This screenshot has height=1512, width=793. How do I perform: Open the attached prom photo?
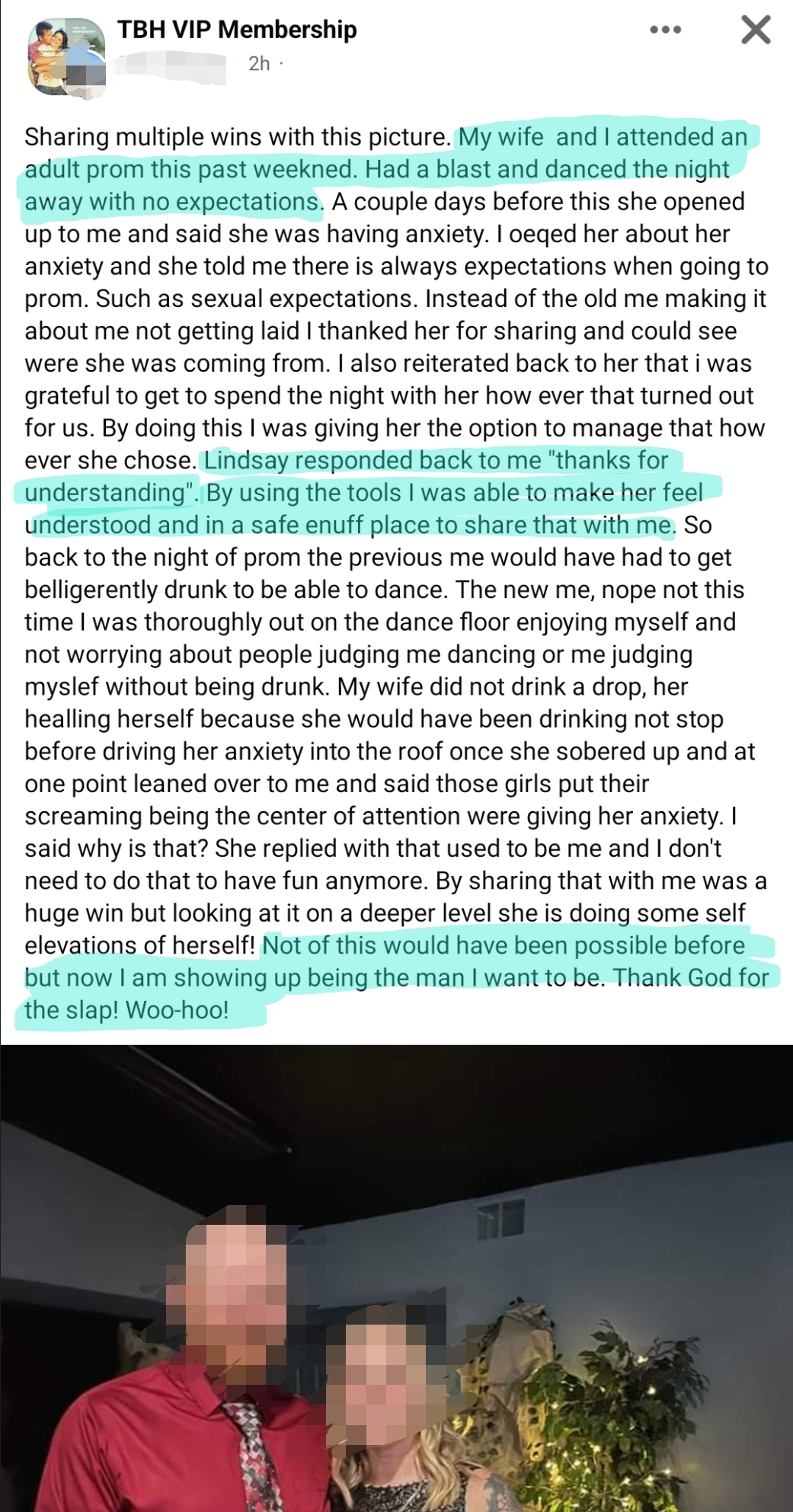coord(396,1280)
